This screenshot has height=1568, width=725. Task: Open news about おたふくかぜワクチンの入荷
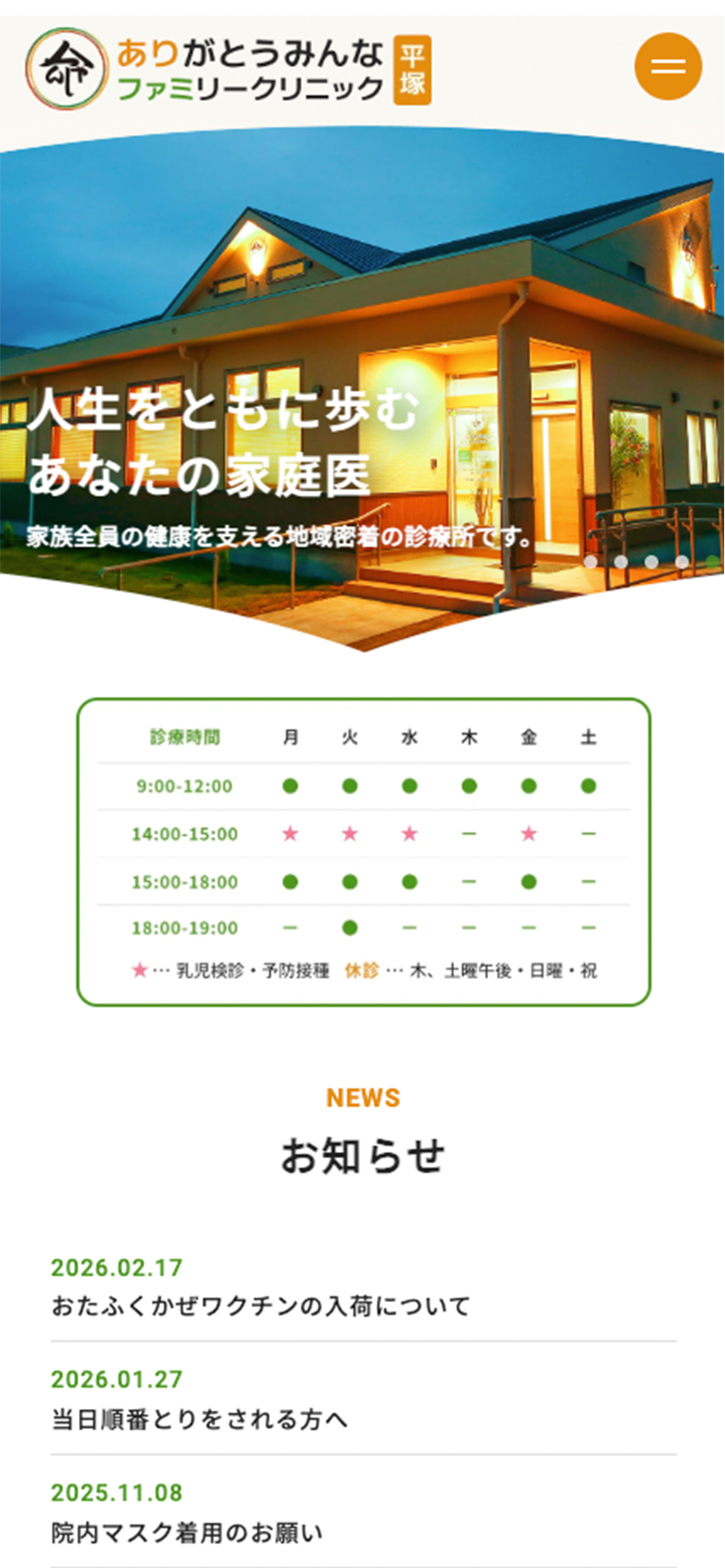pos(260,1306)
